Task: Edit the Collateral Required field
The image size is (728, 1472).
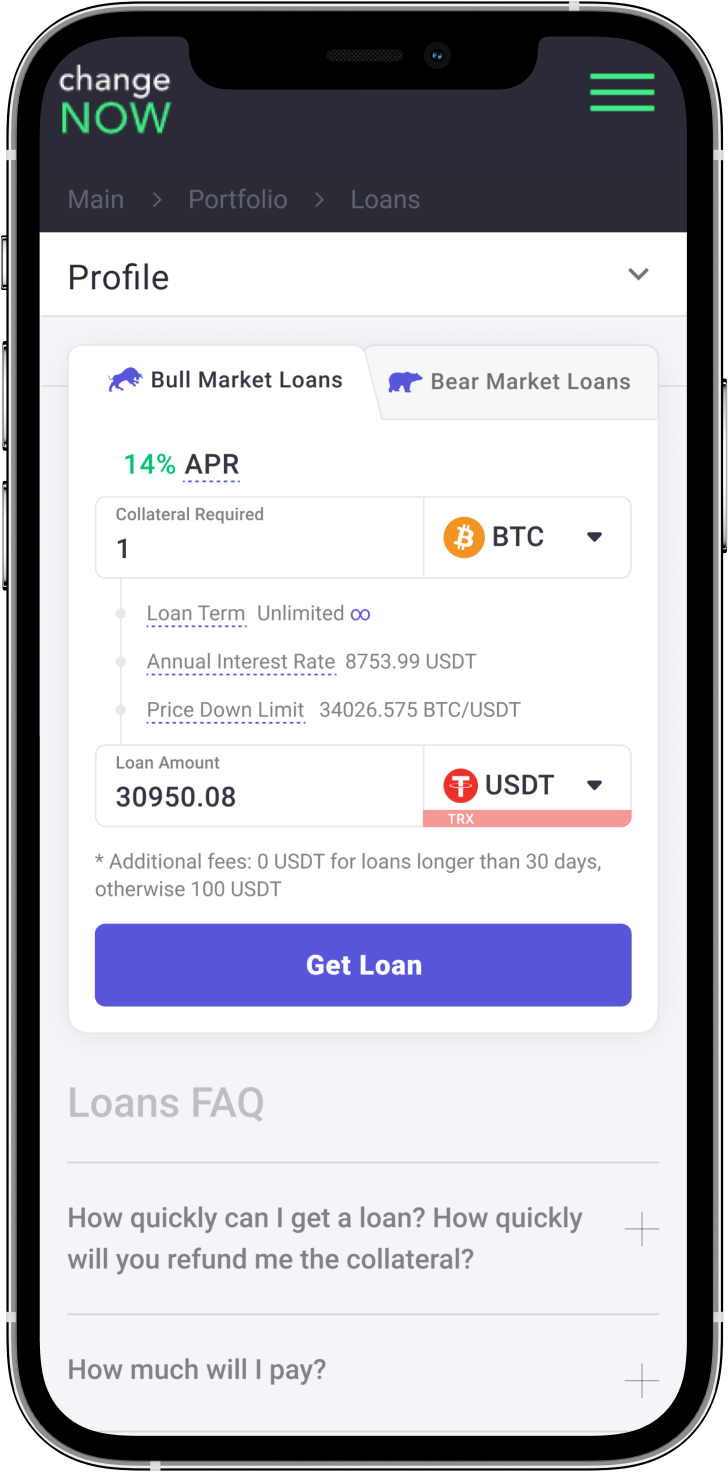Action: coord(260,548)
